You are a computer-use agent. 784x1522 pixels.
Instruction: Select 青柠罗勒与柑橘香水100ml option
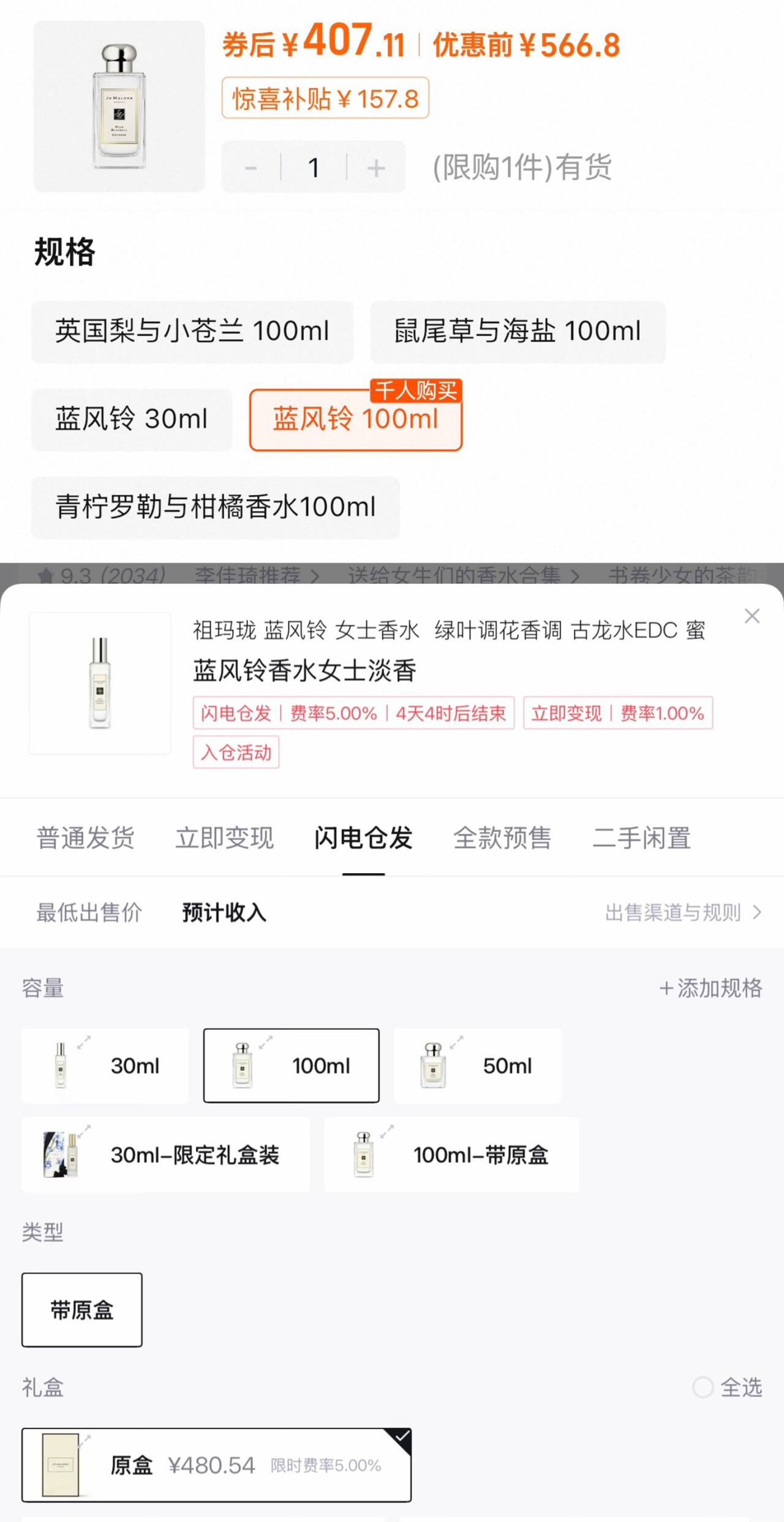(x=216, y=507)
